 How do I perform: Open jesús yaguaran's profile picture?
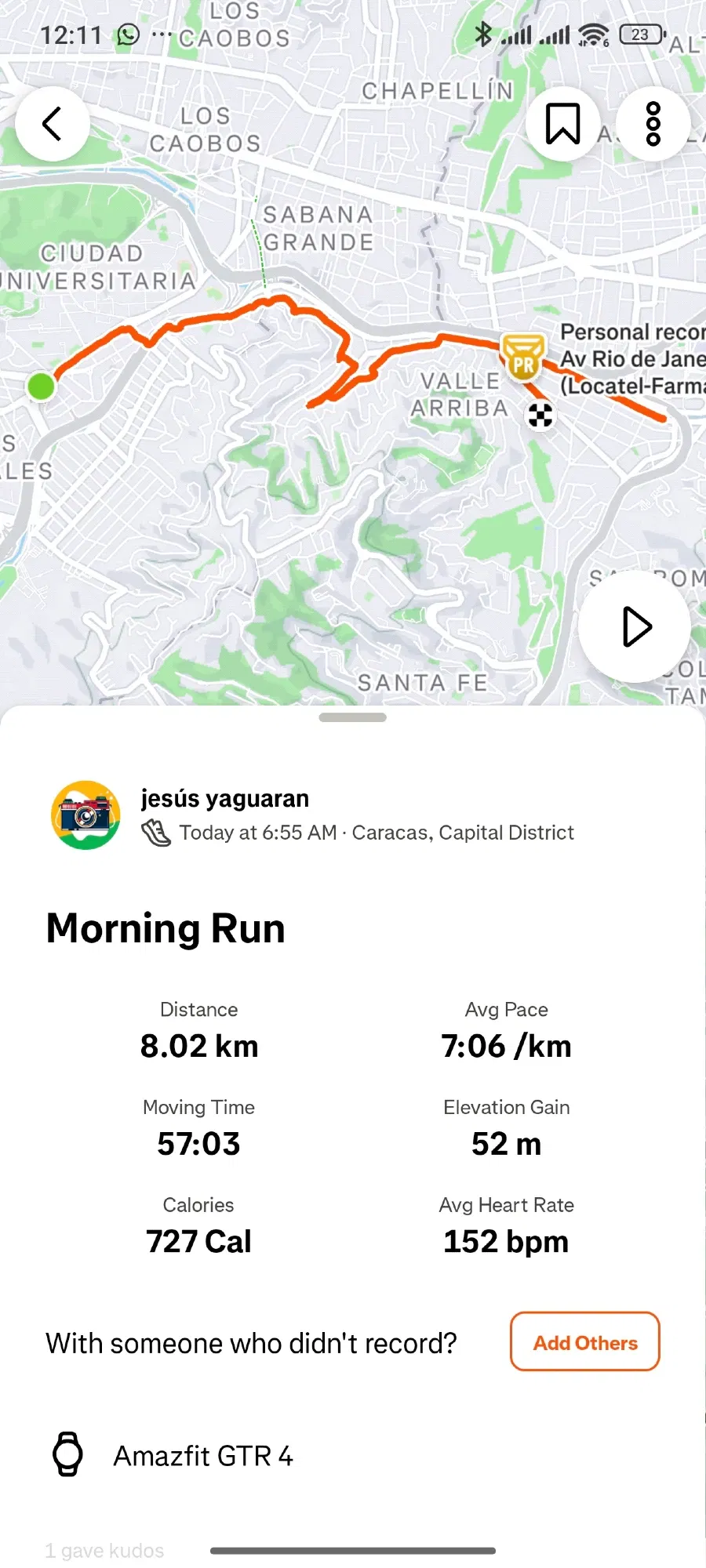[x=86, y=815]
